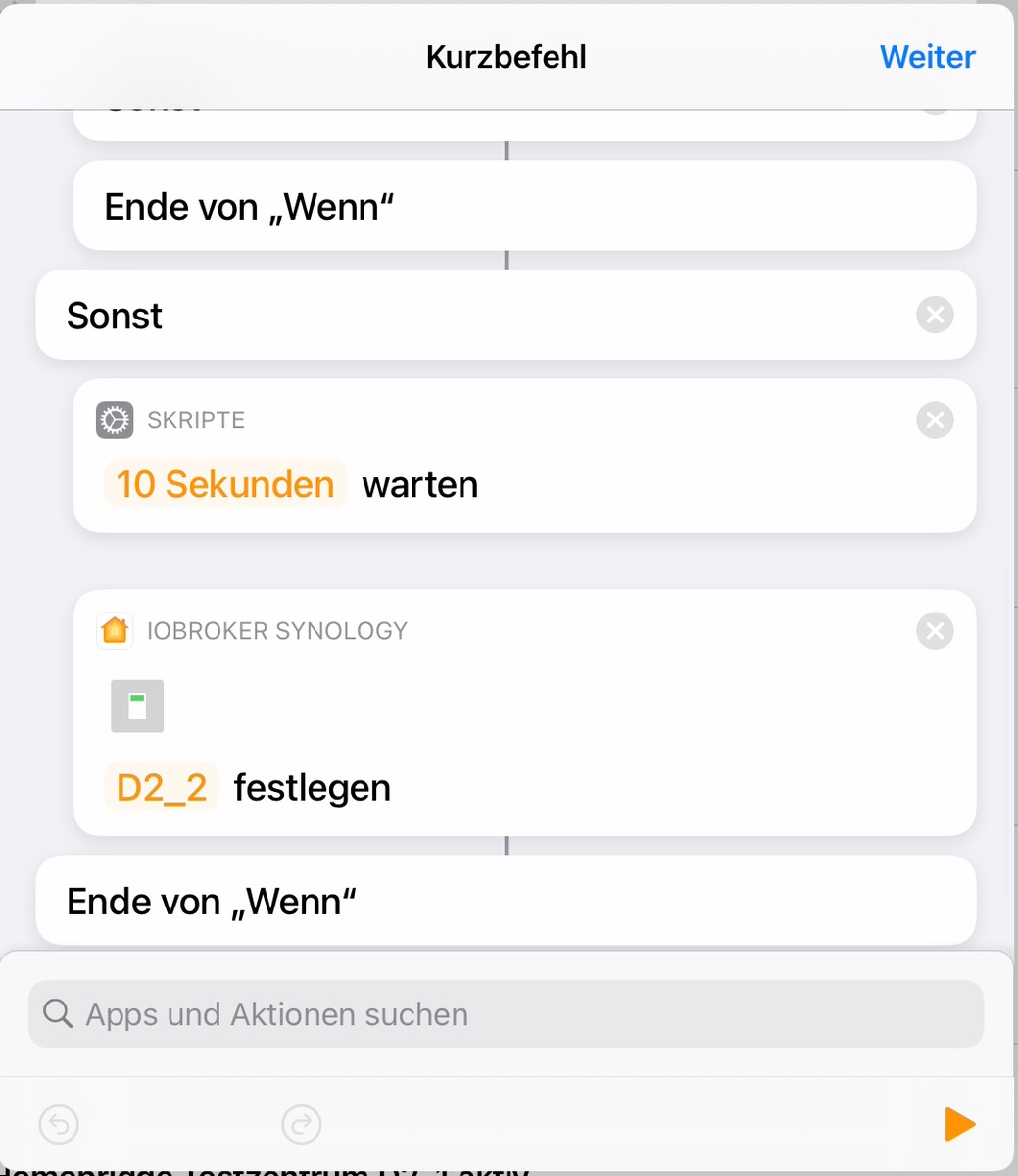Edit the D2_2 device parameter
Screen dimensions: 1018x1176
(x=162, y=788)
